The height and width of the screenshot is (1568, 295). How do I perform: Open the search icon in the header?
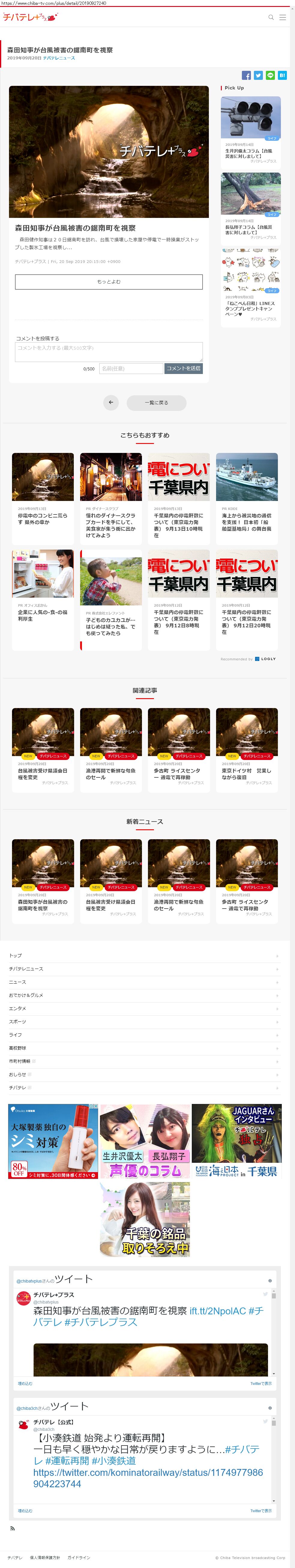(x=271, y=17)
